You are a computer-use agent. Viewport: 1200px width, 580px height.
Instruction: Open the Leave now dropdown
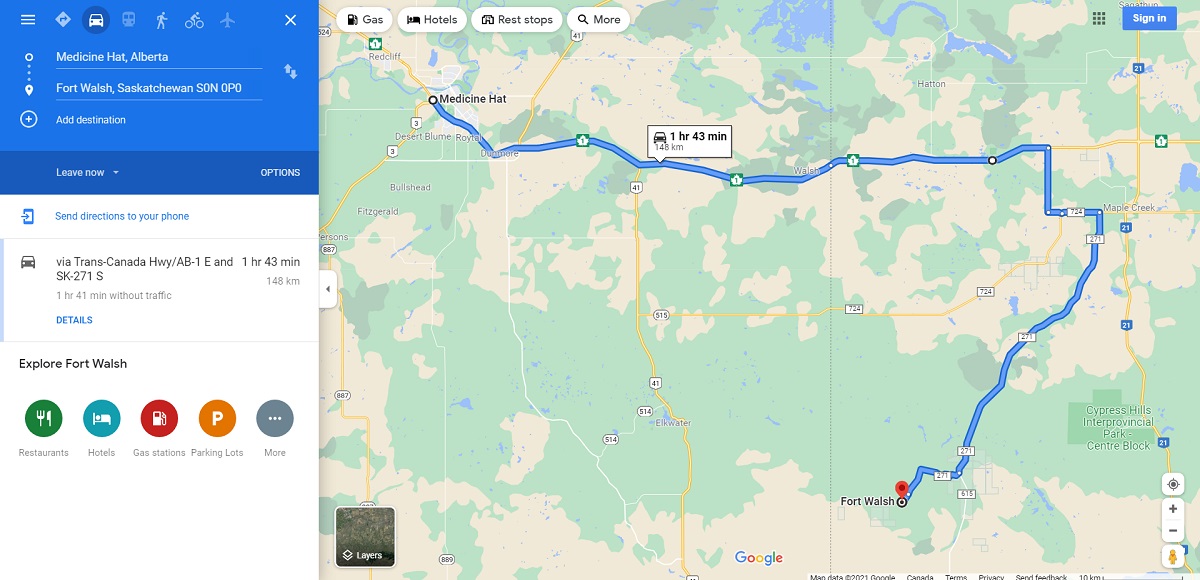click(x=88, y=173)
